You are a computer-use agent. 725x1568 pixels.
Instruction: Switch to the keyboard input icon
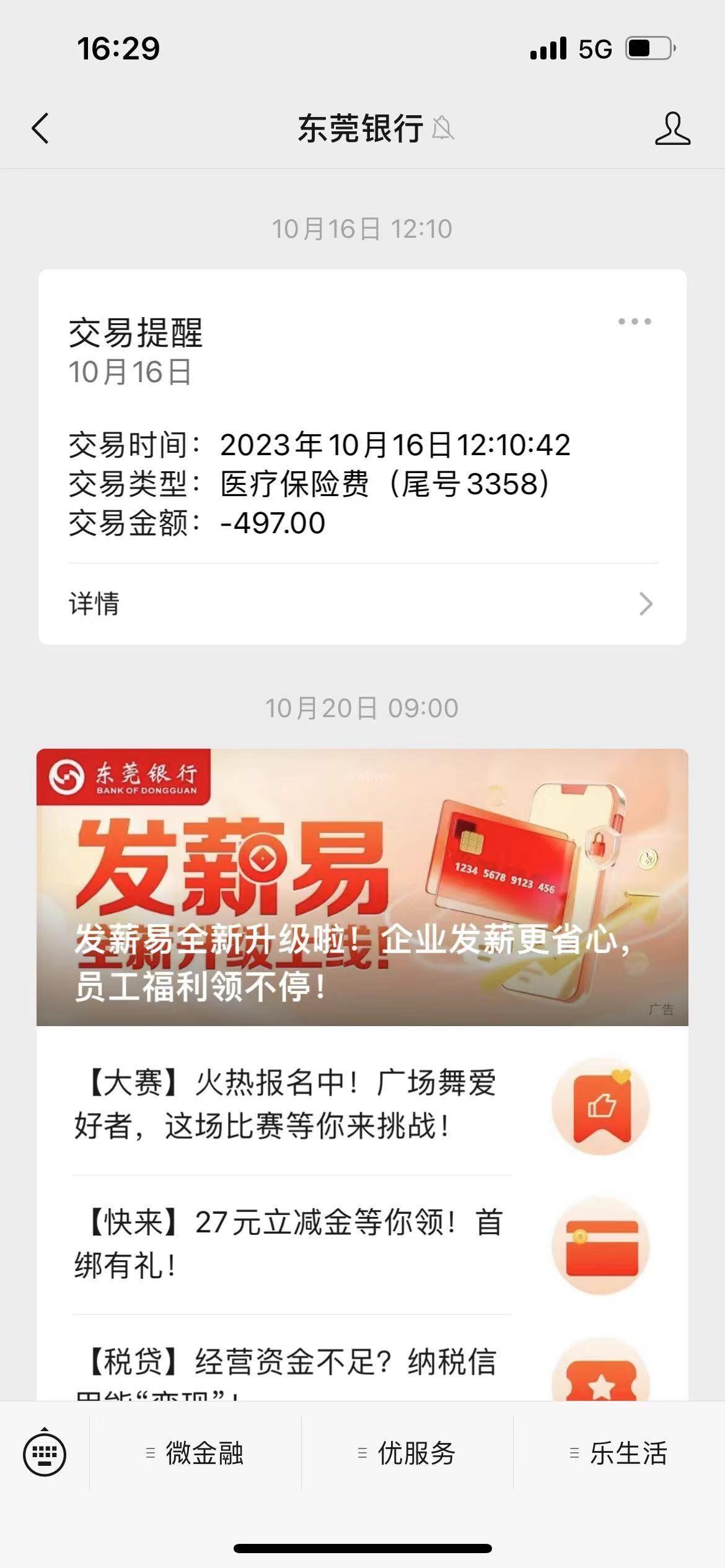pos(45,1453)
